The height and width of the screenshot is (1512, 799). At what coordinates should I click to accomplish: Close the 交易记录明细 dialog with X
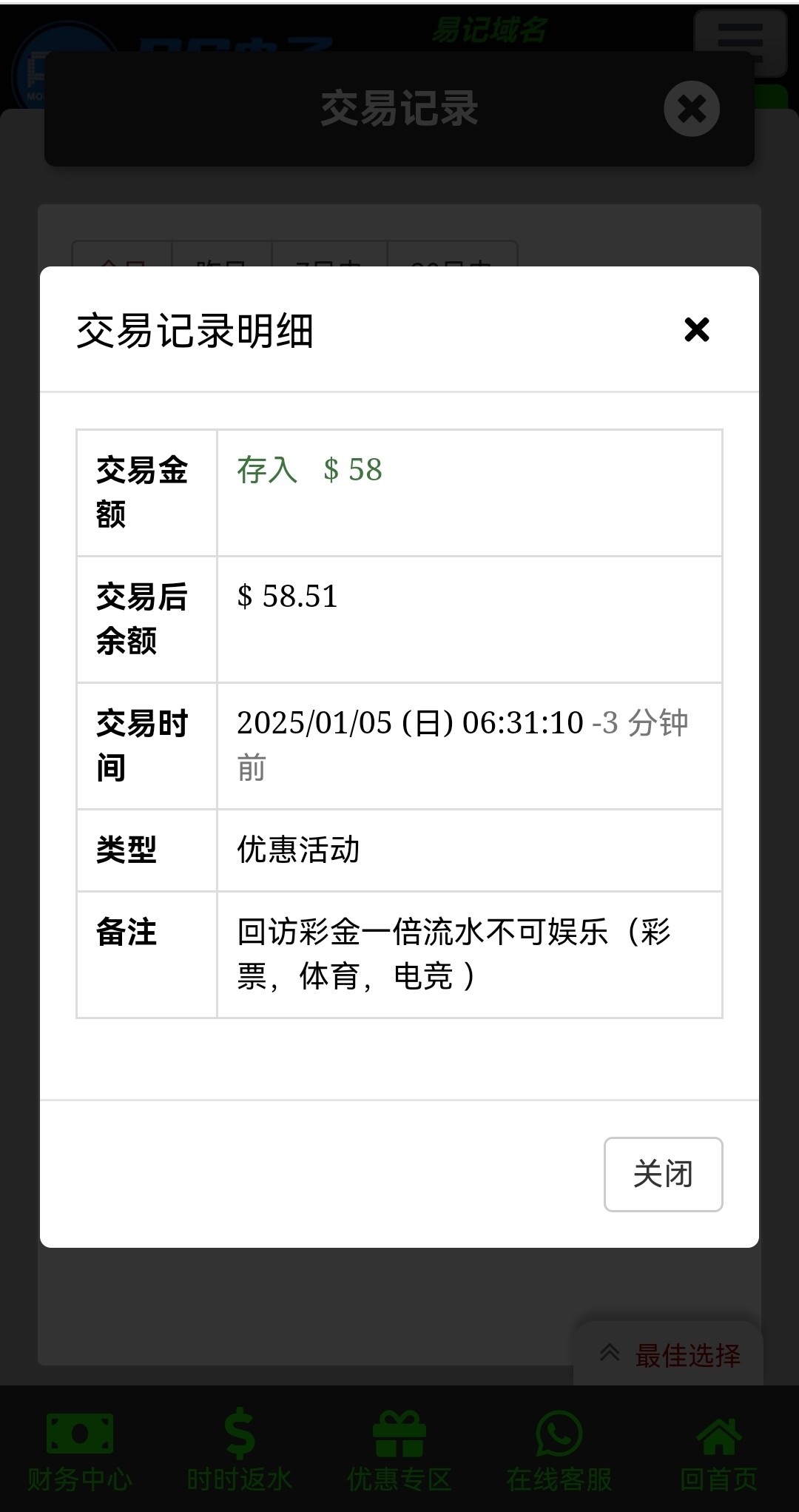click(x=696, y=329)
